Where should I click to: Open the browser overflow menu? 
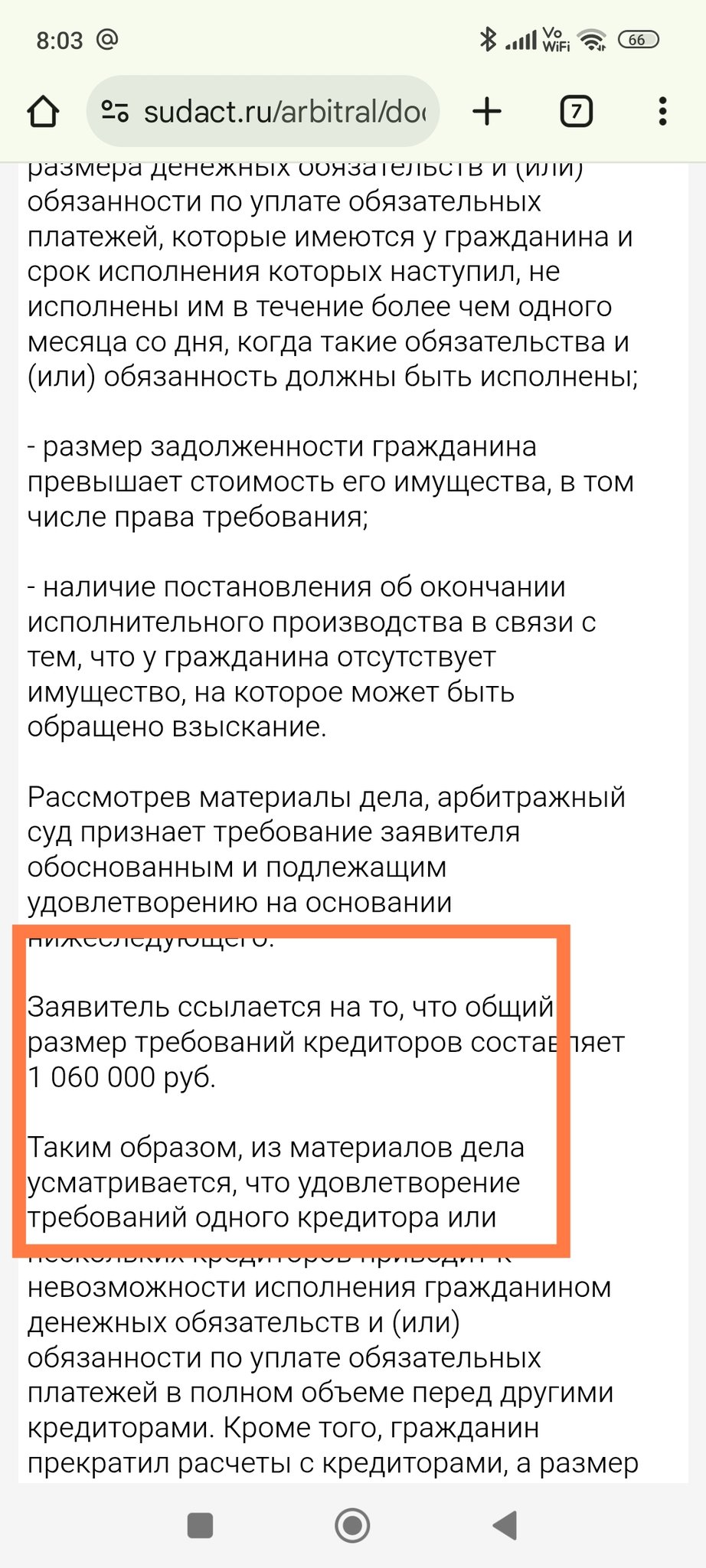click(662, 112)
